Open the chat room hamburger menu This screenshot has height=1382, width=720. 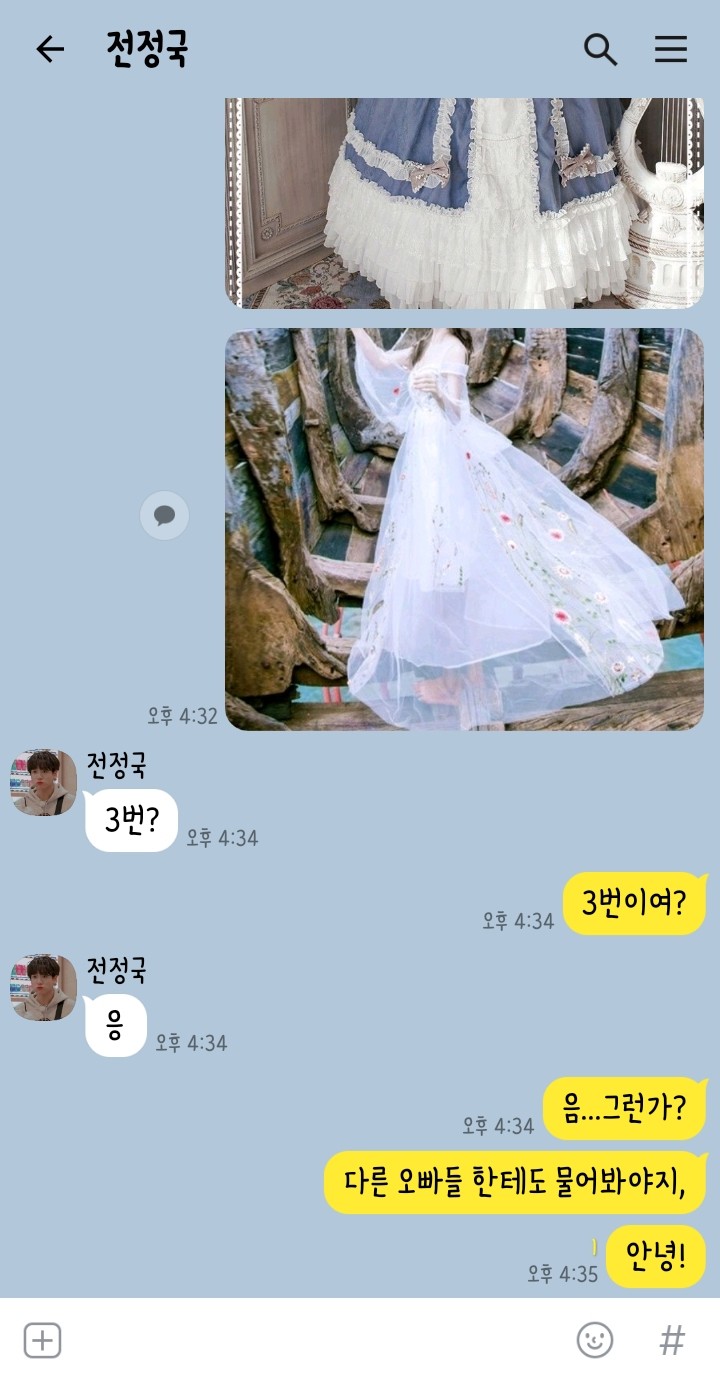[x=671, y=49]
